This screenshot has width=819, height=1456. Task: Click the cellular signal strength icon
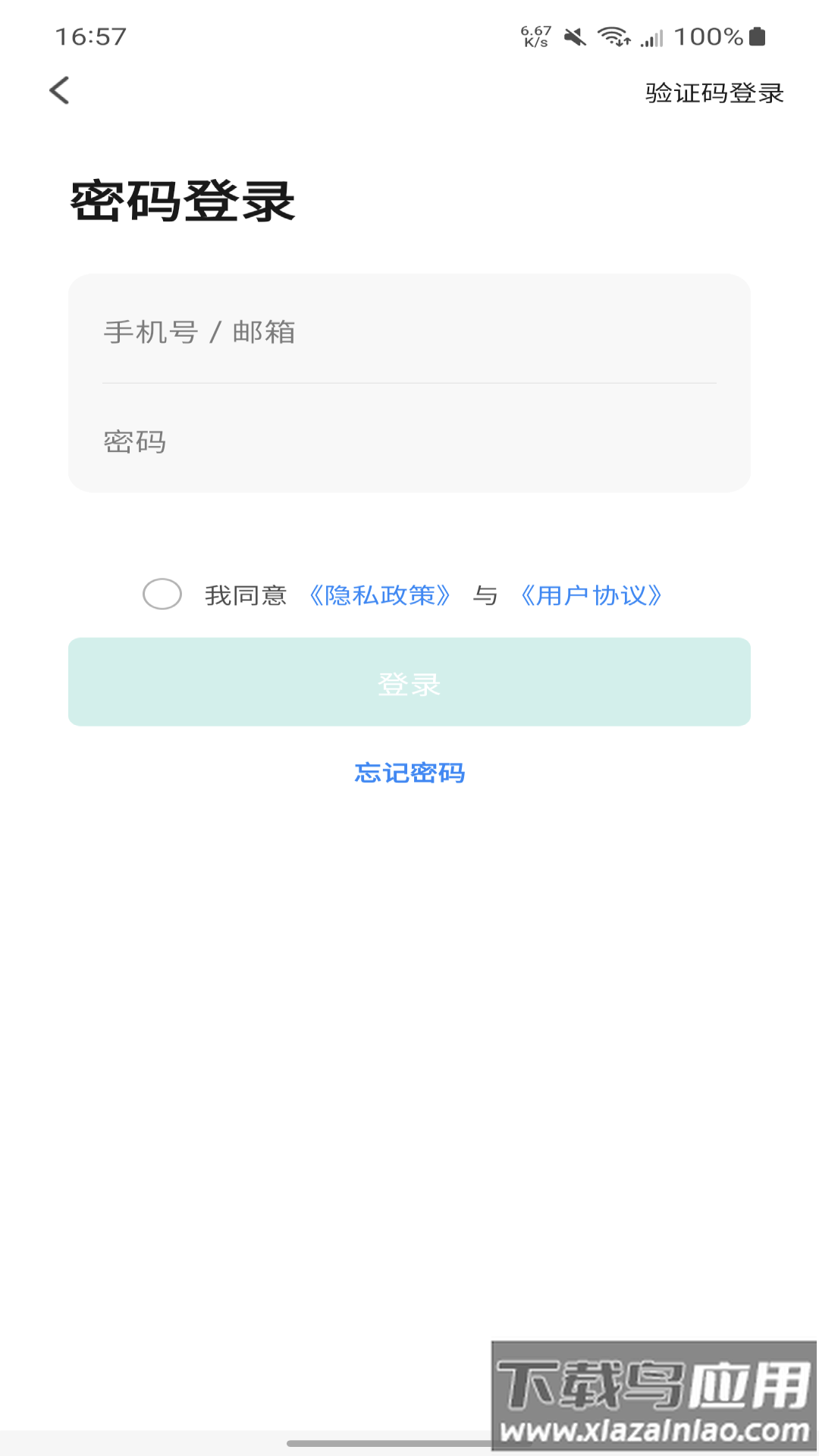tap(650, 36)
